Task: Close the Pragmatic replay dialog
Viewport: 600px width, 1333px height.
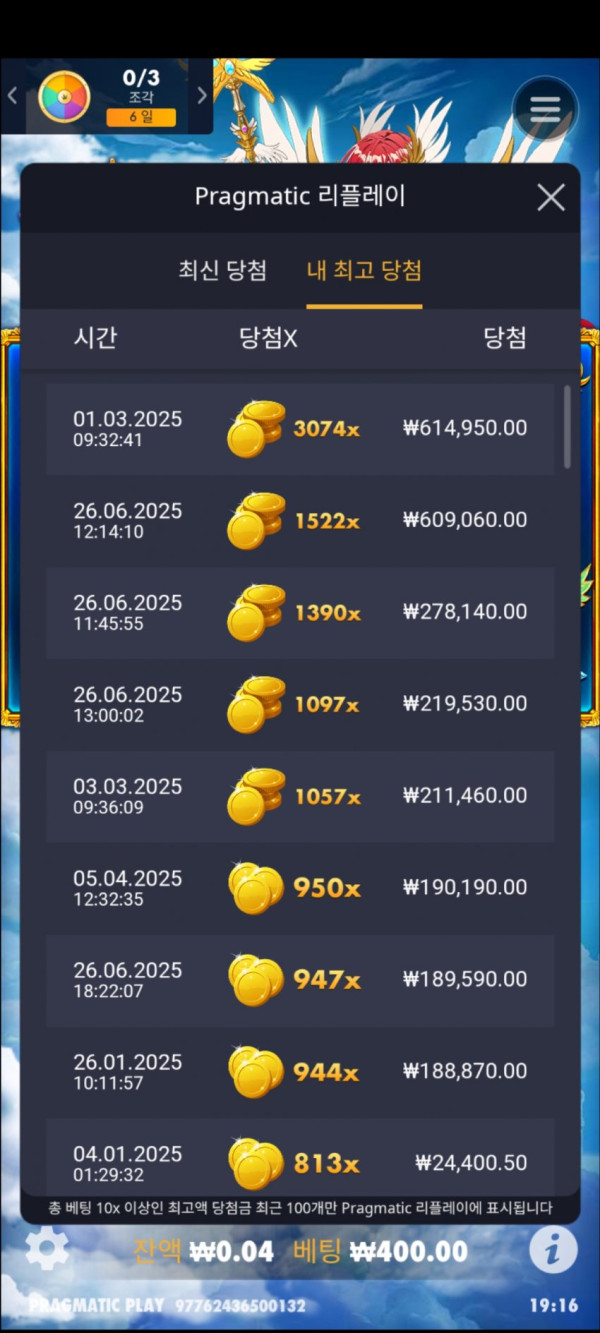Action: coord(551,197)
